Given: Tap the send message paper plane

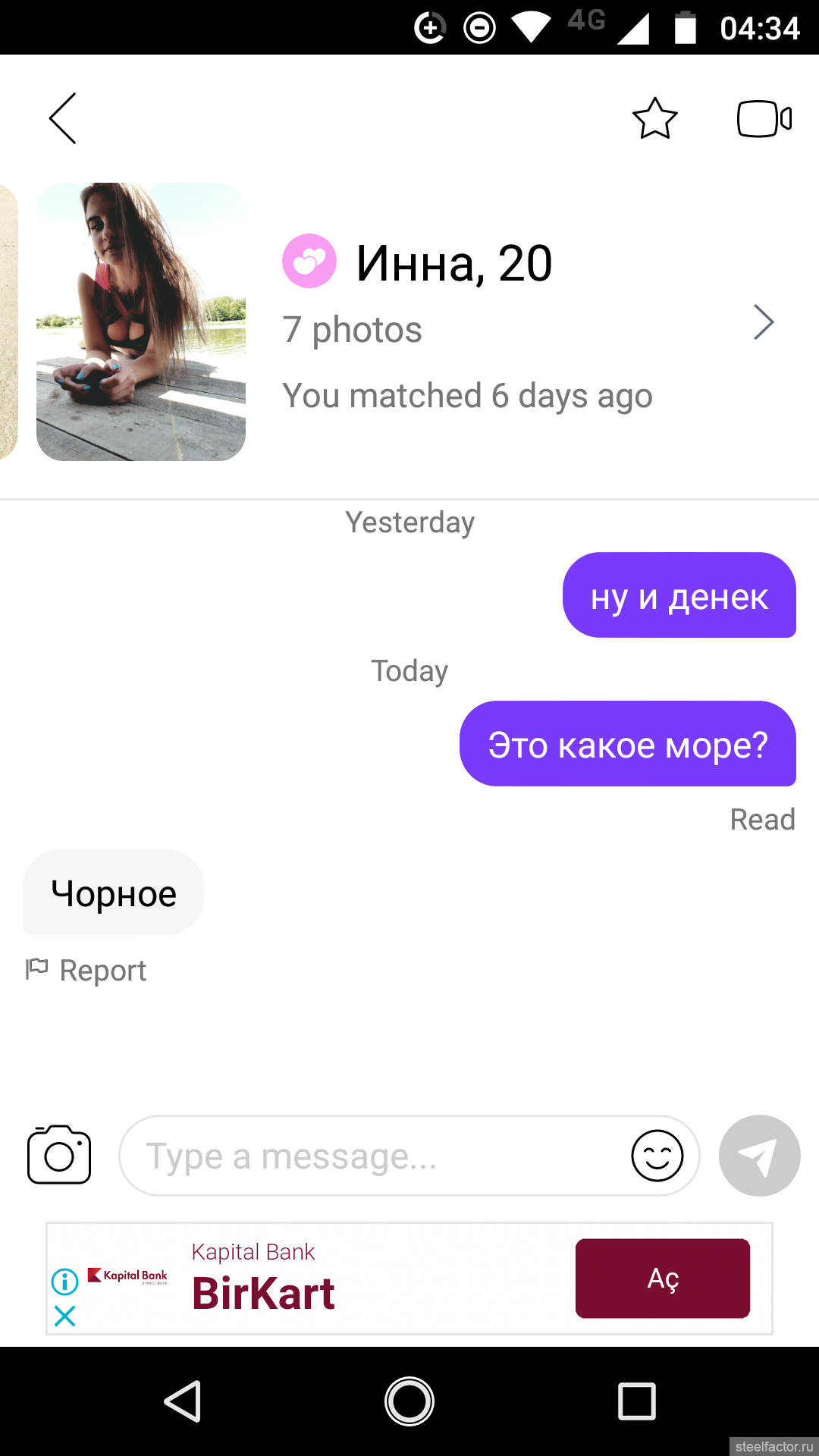Looking at the screenshot, I should [760, 1156].
